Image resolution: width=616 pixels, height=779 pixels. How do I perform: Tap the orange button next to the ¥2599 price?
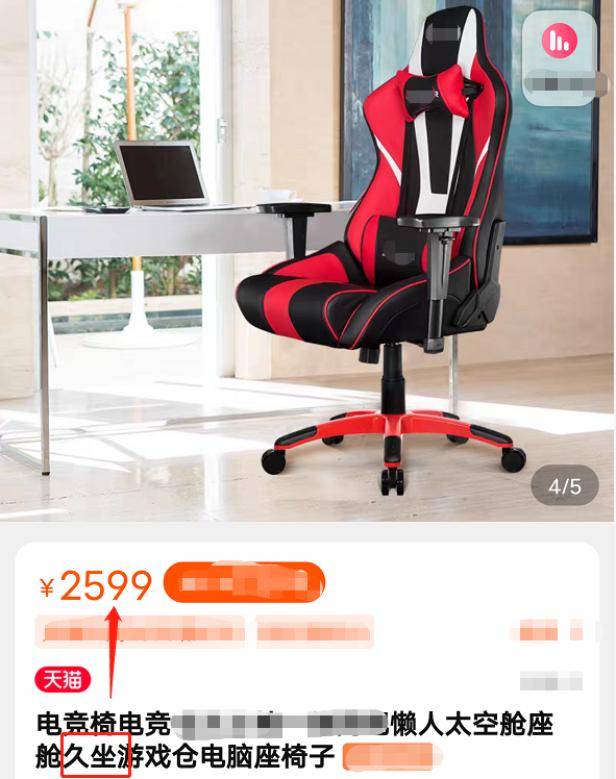pos(244,583)
